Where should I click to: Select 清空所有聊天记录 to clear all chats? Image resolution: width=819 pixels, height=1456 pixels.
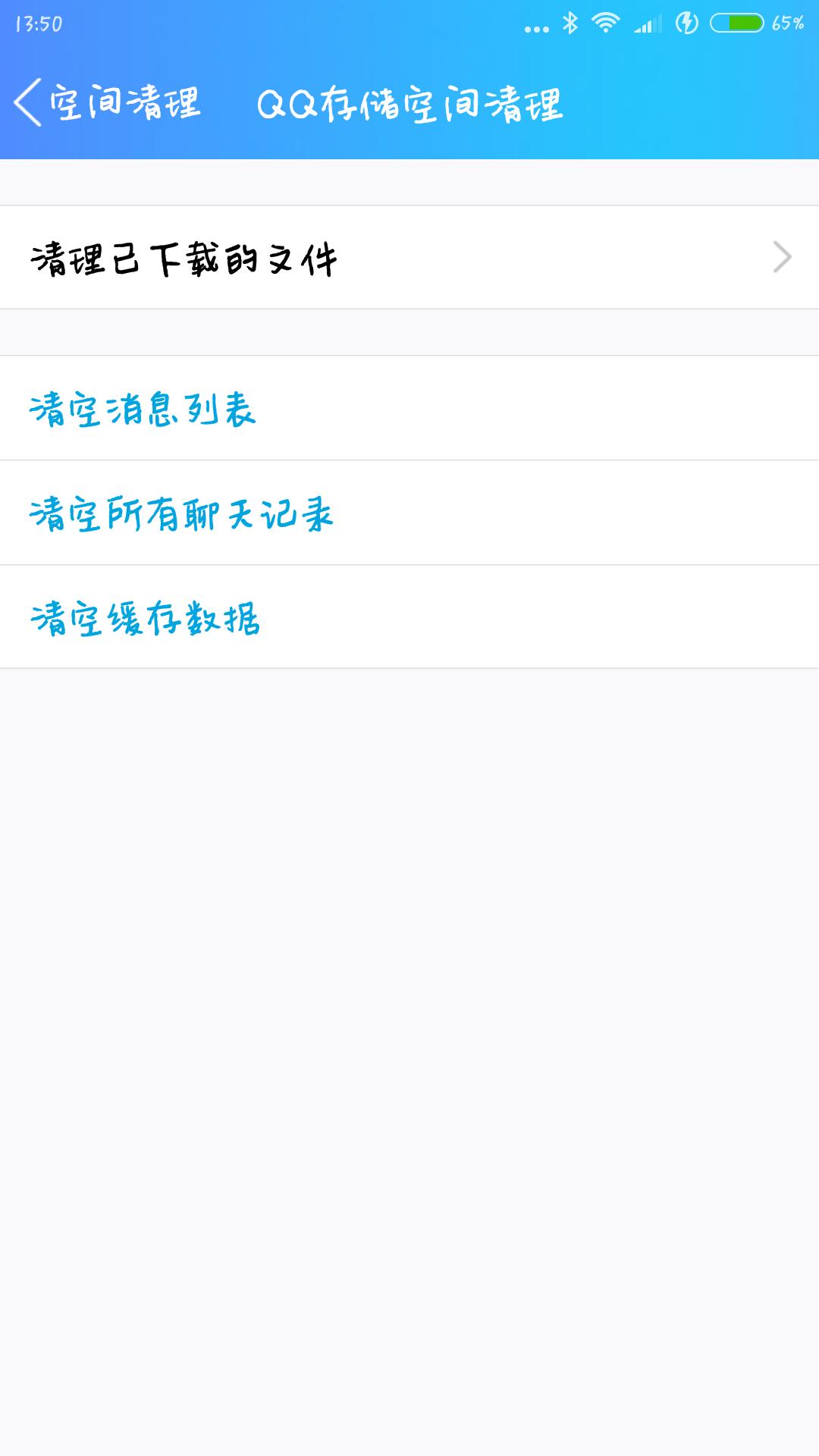pos(182,516)
